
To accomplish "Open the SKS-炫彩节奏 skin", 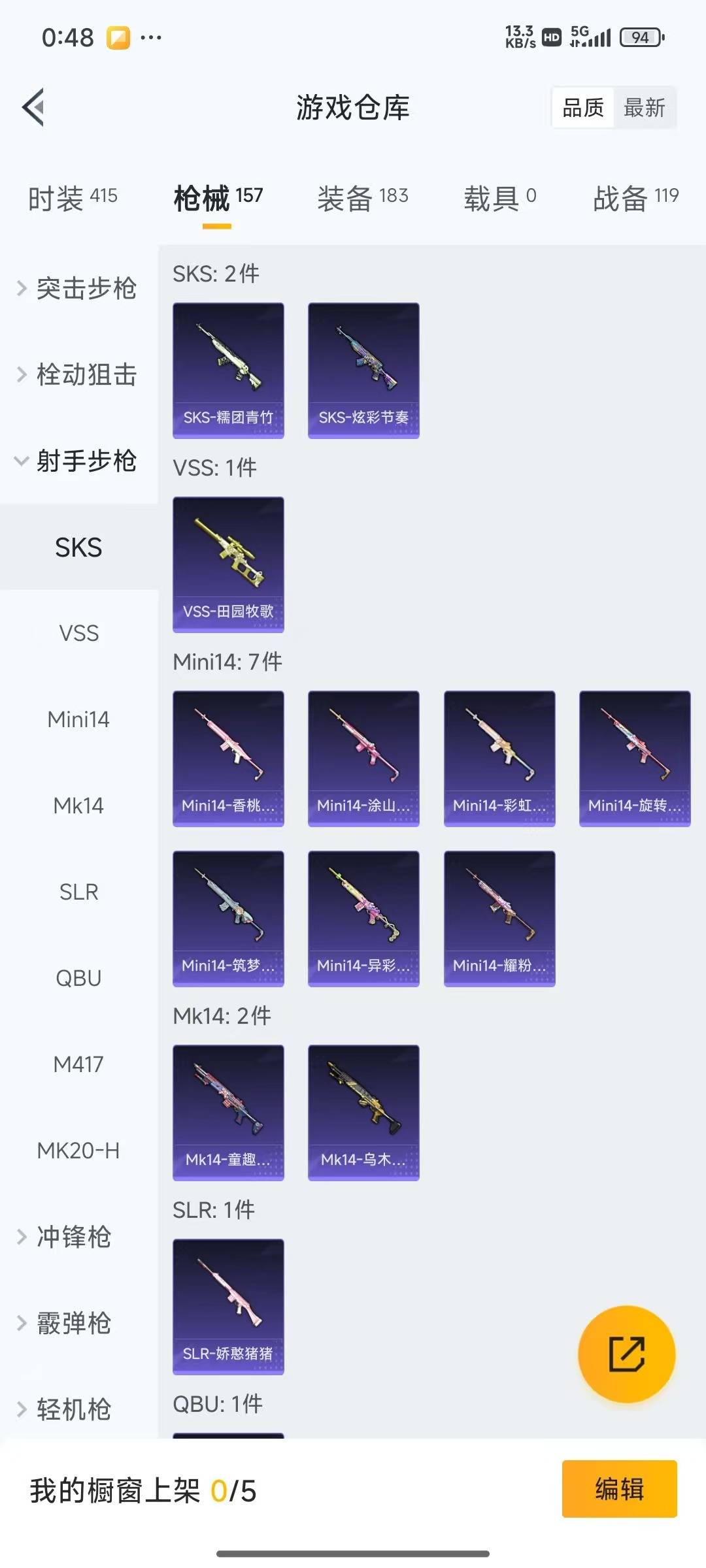I will 363,370.
